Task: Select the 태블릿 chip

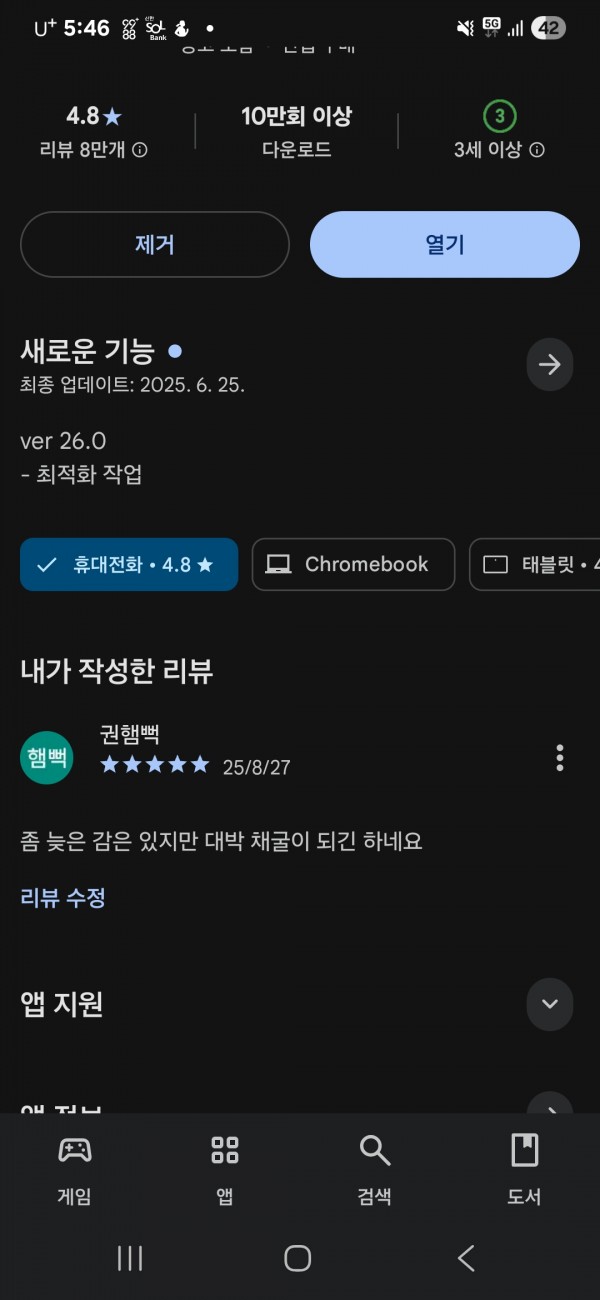Action: [x=535, y=564]
